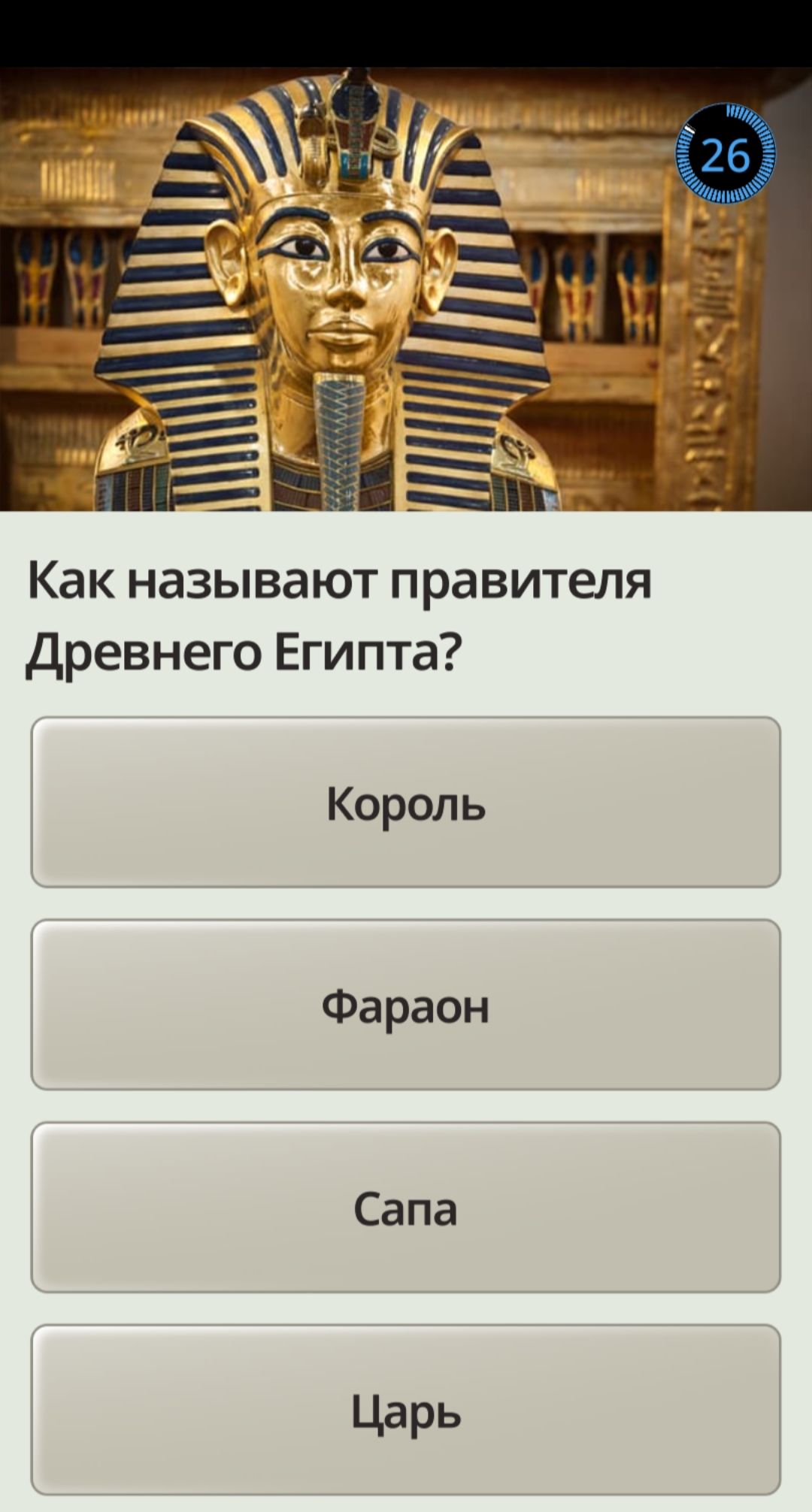The height and width of the screenshot is (1512, 812).
Task: Pick the Сапа answer option
Action: click(406, 1208)
